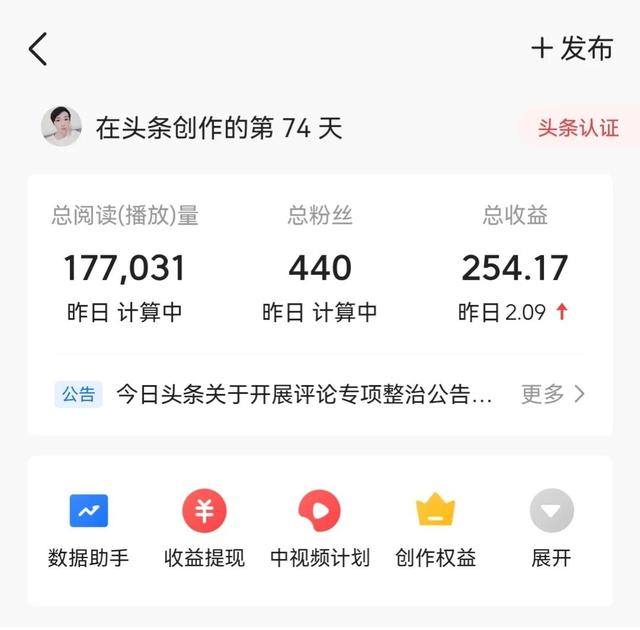This screenshot has height=630, width=640.
Task: Open the profile avatar
Action: point(61,127)
